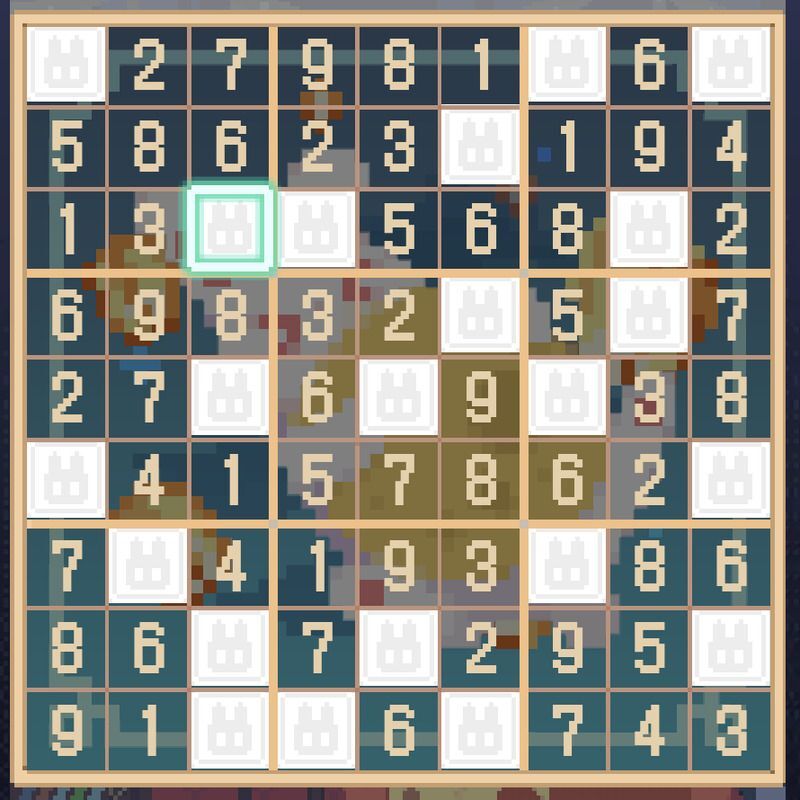Pick the empty cell between 6 and 9
The width and height of the screenshot is (800, 800).
point(399,398)
